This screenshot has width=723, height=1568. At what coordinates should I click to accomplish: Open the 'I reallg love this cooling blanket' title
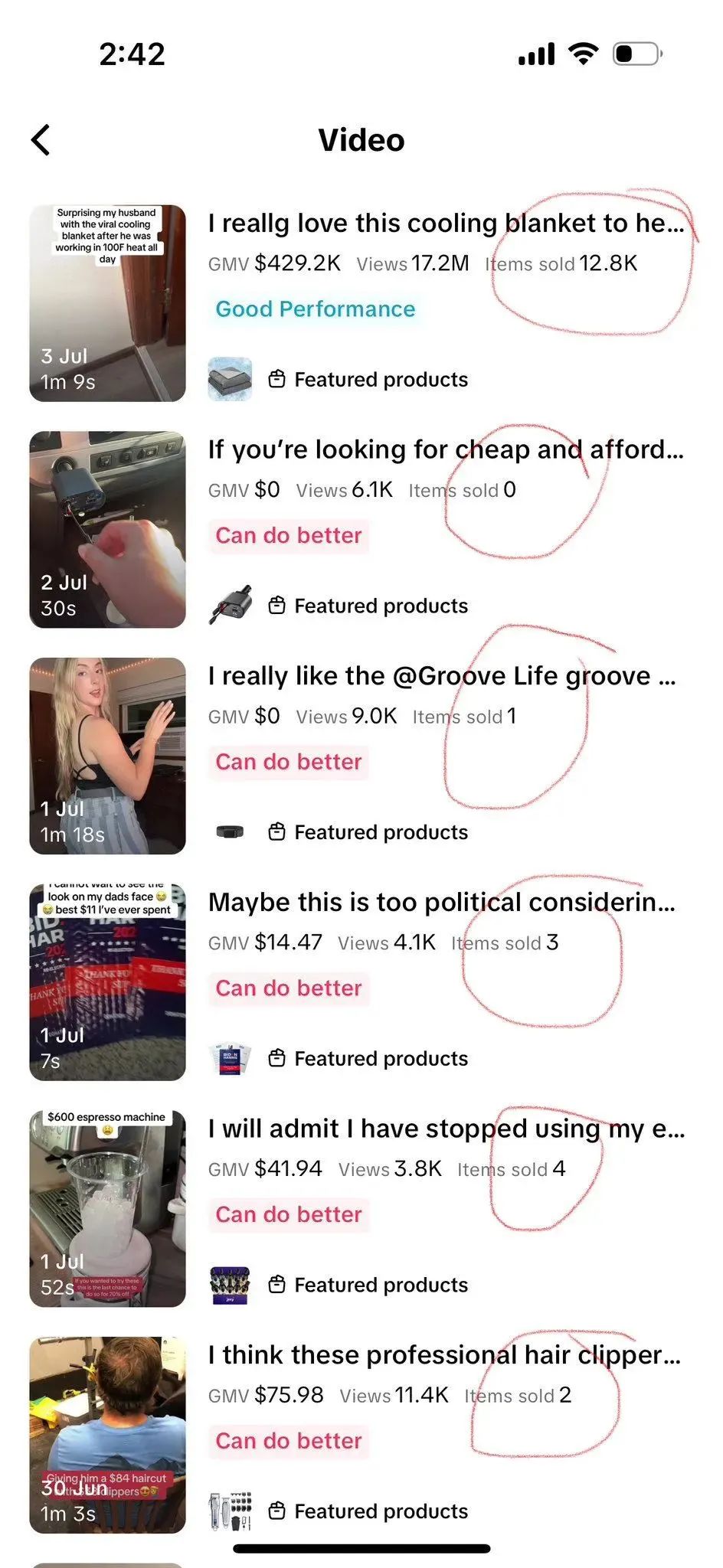click(x=447, y=223)
